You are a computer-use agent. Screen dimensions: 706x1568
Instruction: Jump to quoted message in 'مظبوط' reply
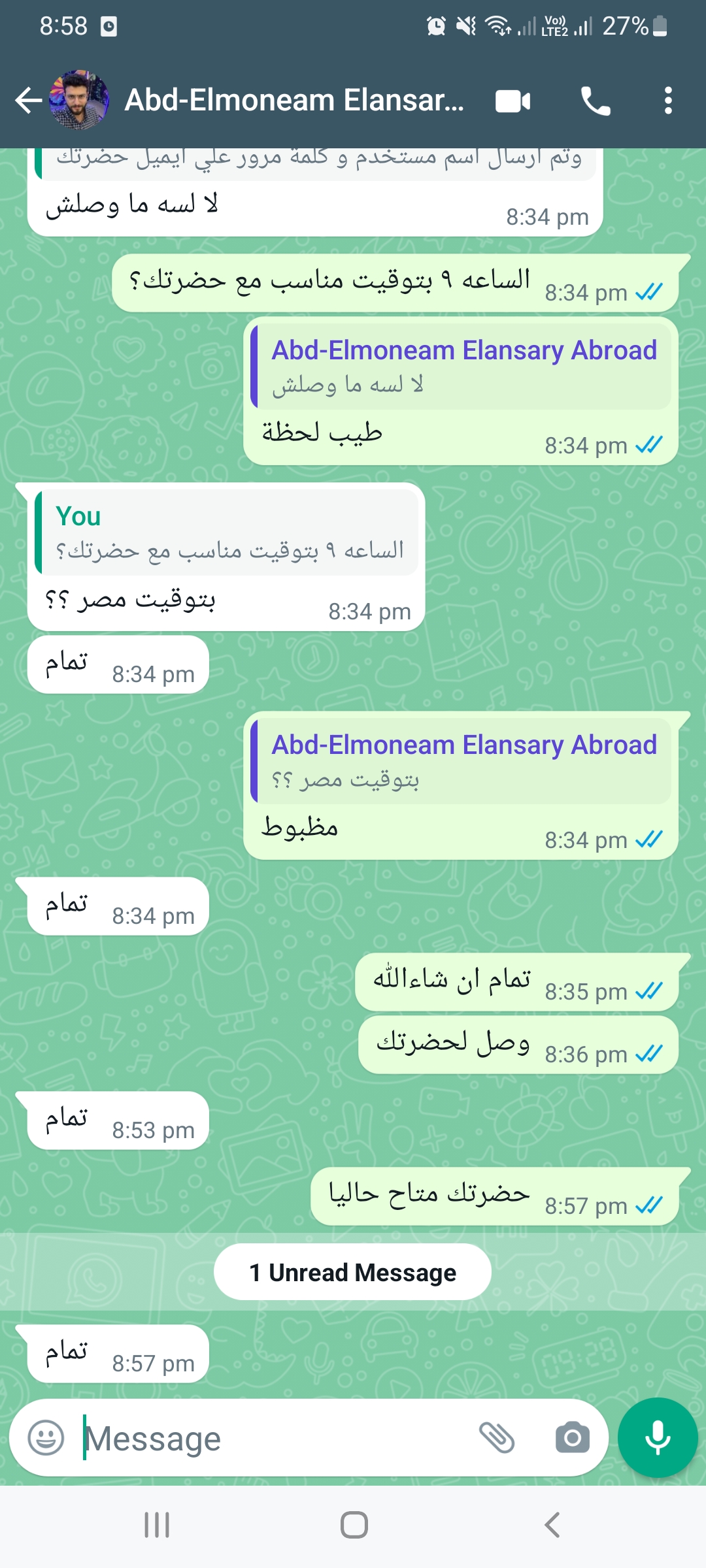click(x=461, y=761)
